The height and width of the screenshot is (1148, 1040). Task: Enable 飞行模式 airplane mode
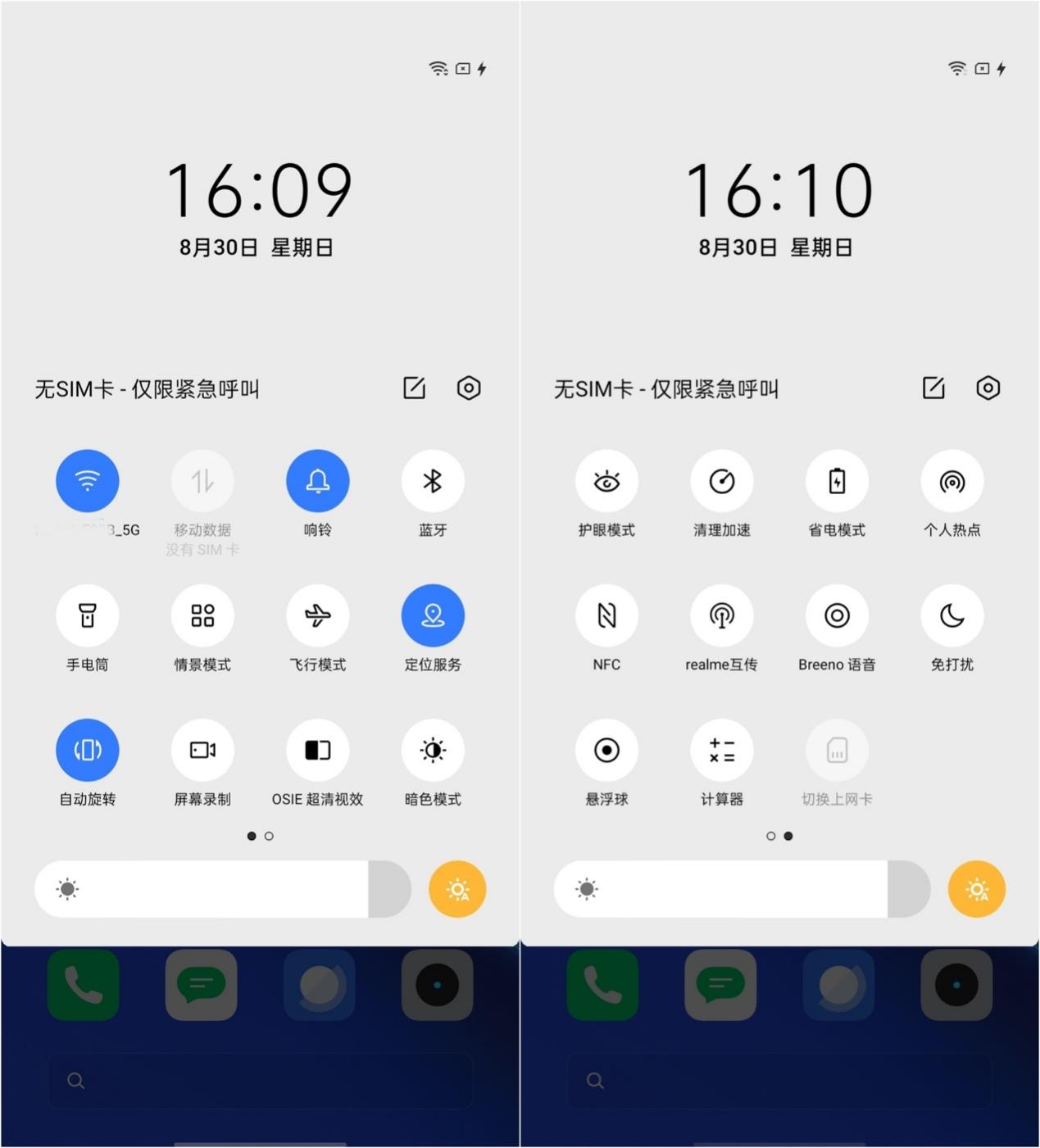coord(318,615)
